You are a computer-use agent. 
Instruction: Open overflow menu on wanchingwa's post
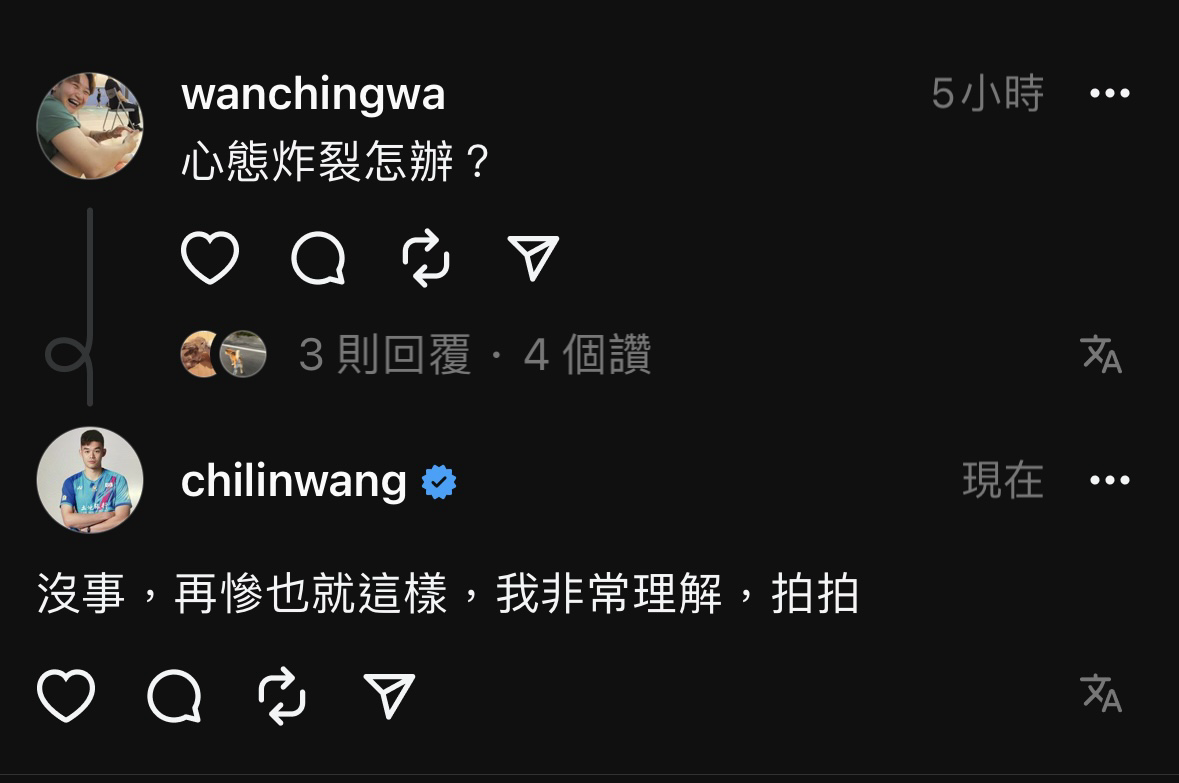[1109, 94]
